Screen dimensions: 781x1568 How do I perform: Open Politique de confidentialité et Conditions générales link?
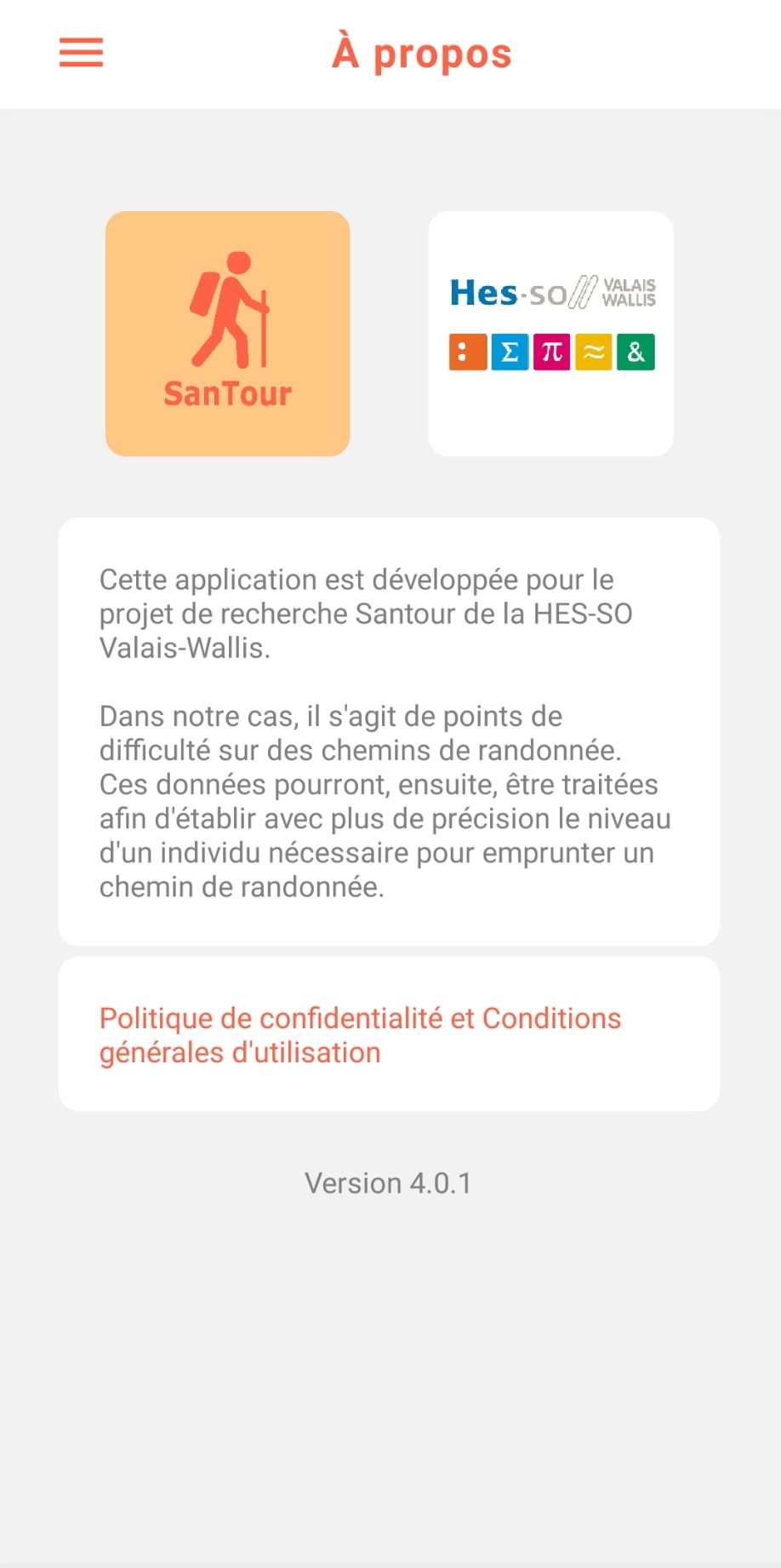point(360,1035)
